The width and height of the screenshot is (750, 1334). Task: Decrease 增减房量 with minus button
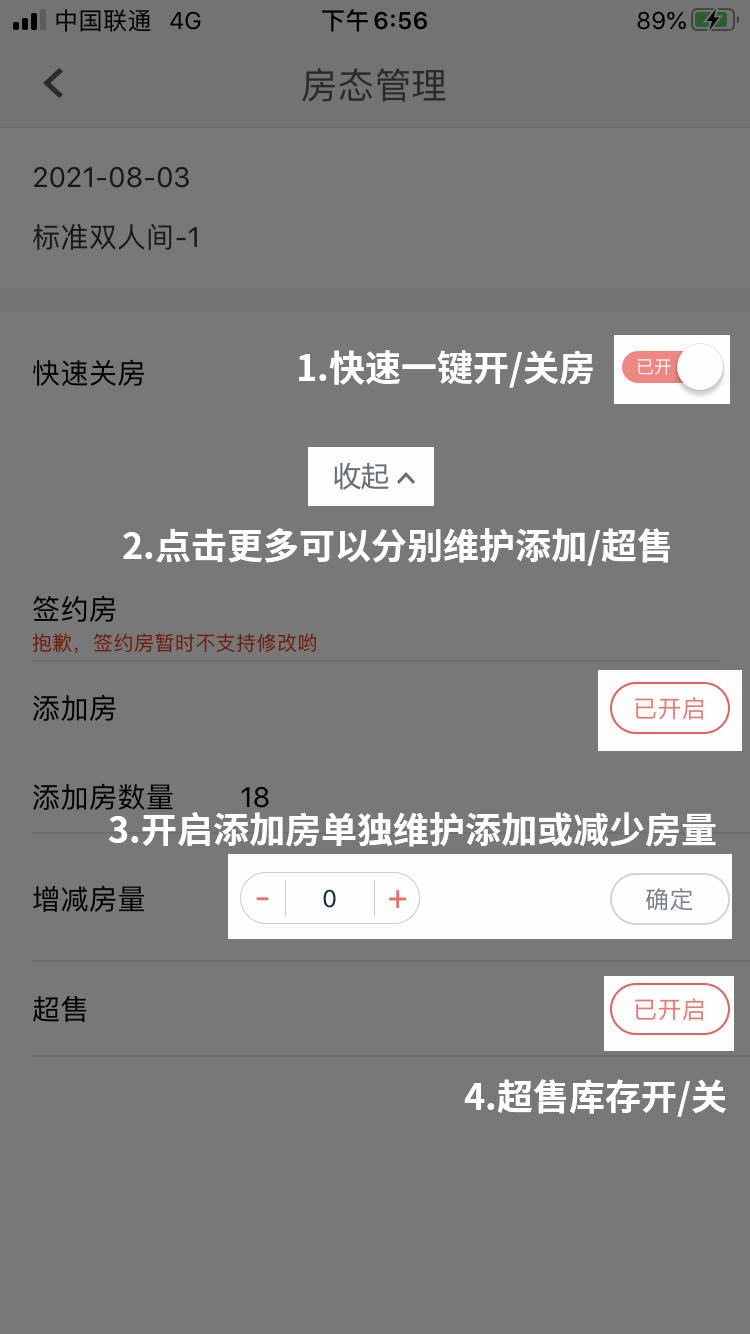coord(263,898)
